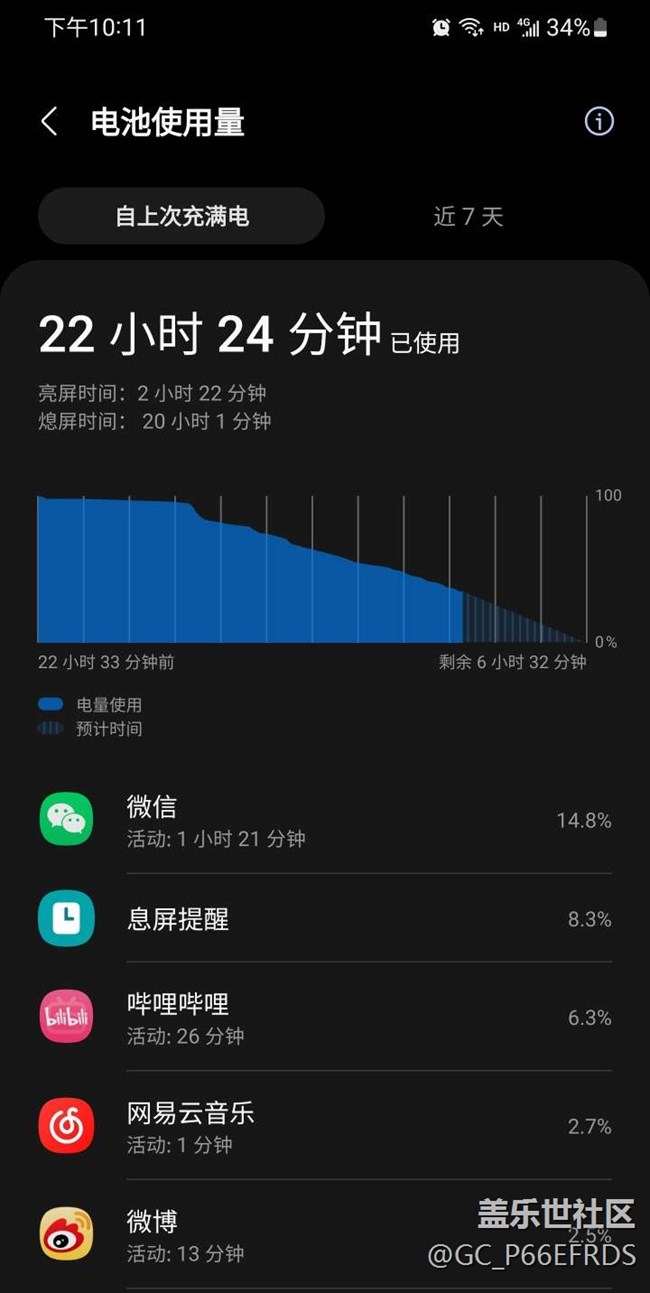Select the 自上次充满电 tab

click(181, 216)
